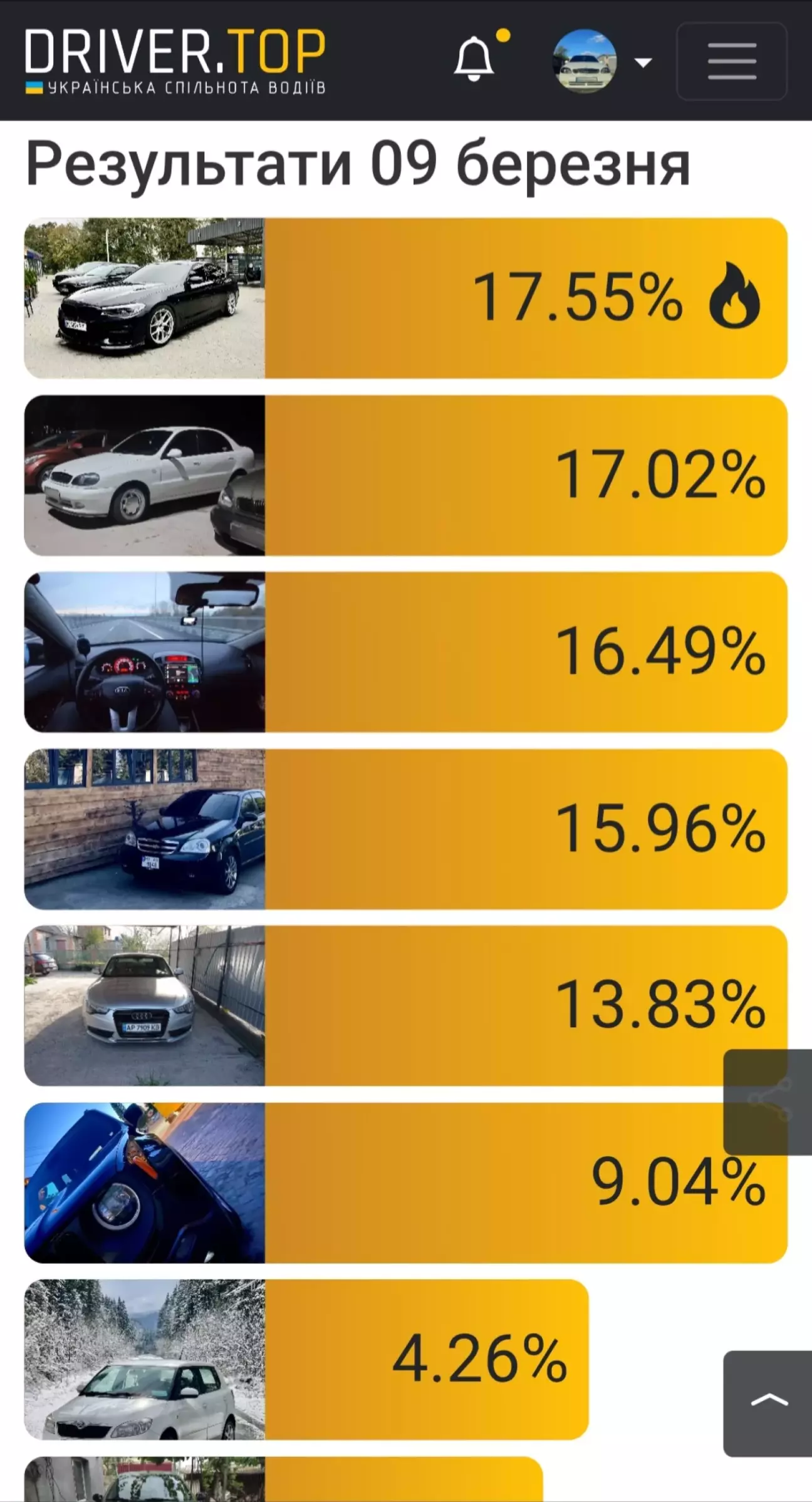Open the notifications bell
The width and height of the screenshot is (812, 1502).
[474, 60]
